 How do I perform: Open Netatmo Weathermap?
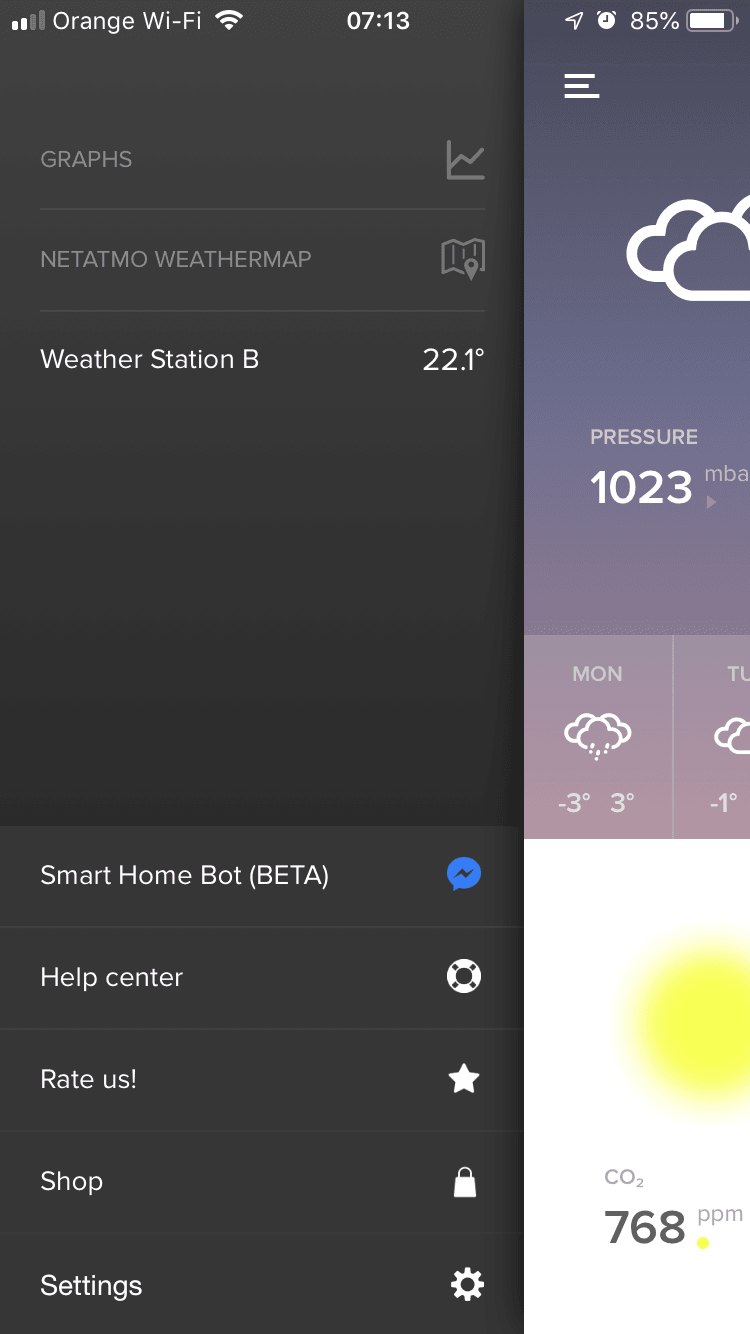(262, 259)
